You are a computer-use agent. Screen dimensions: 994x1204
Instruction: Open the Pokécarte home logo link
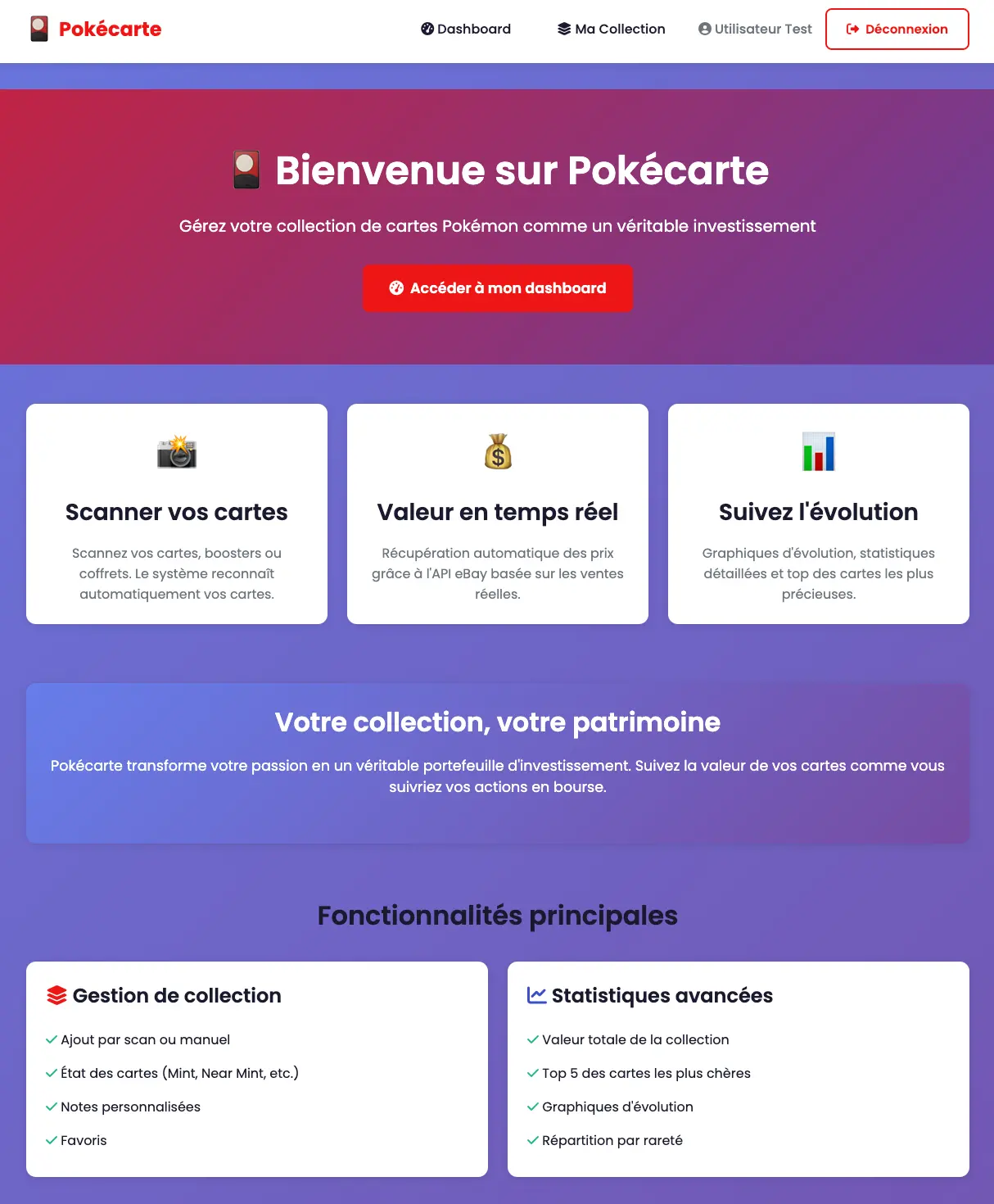click(x=96, y=29)
